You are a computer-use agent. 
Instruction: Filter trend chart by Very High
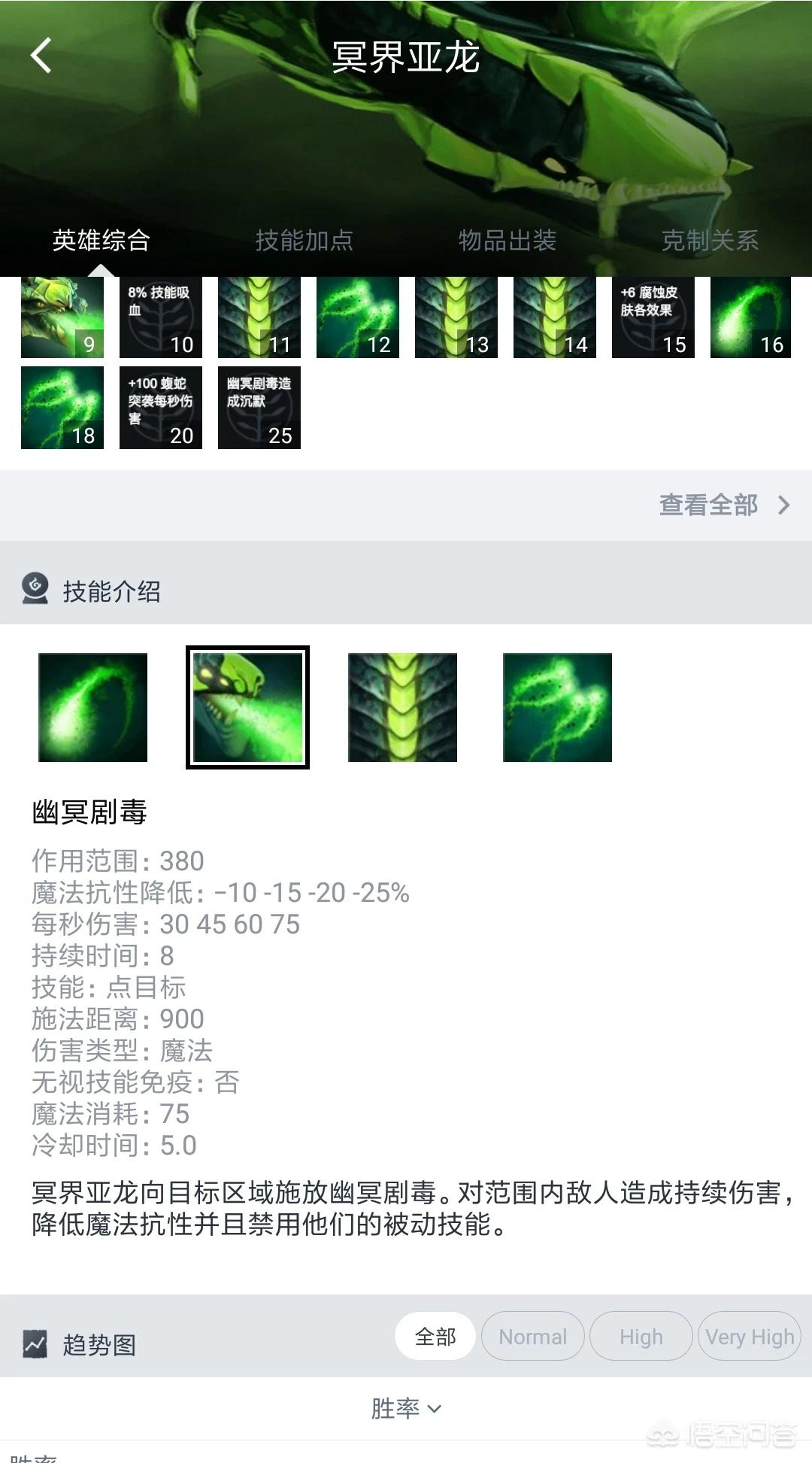[750, 1337]
